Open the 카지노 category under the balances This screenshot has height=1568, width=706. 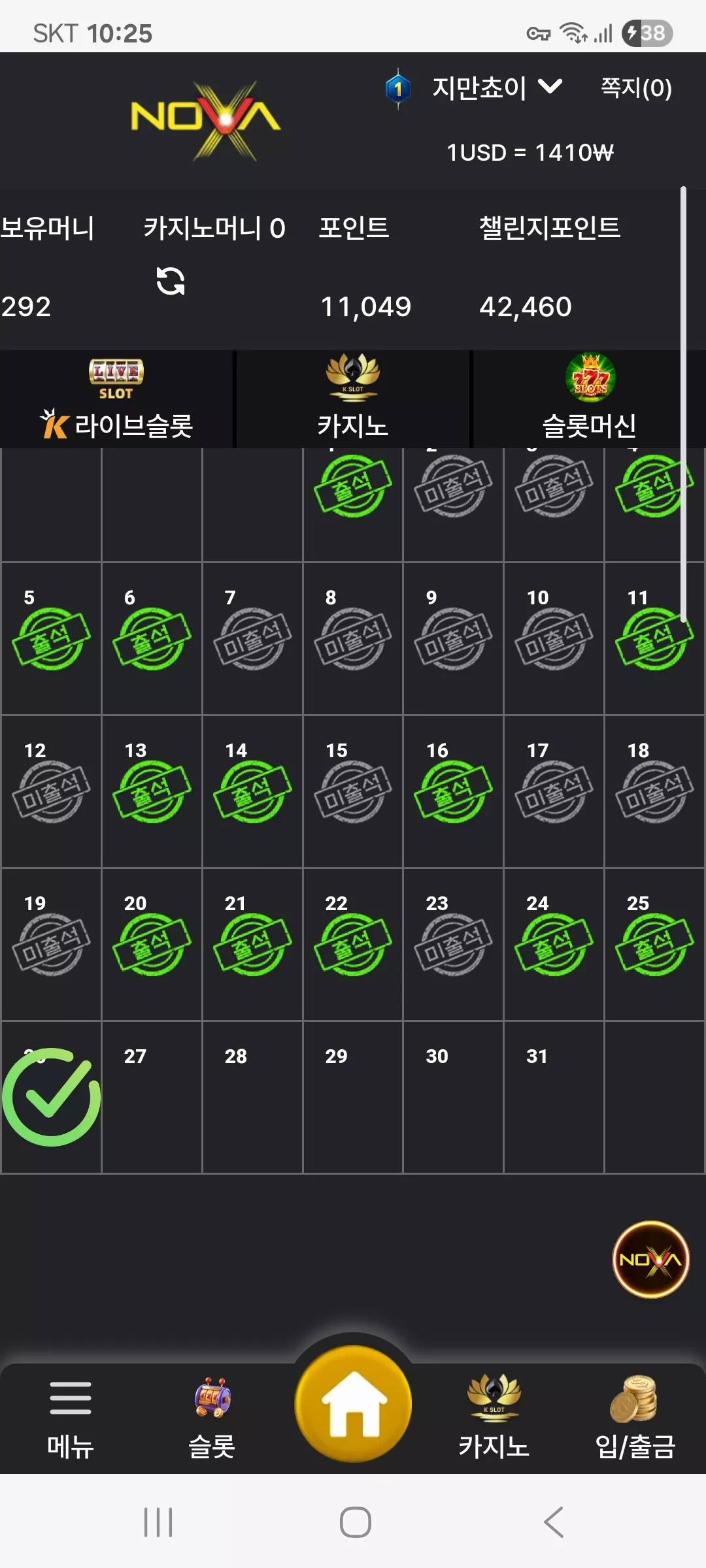(353, 399)
